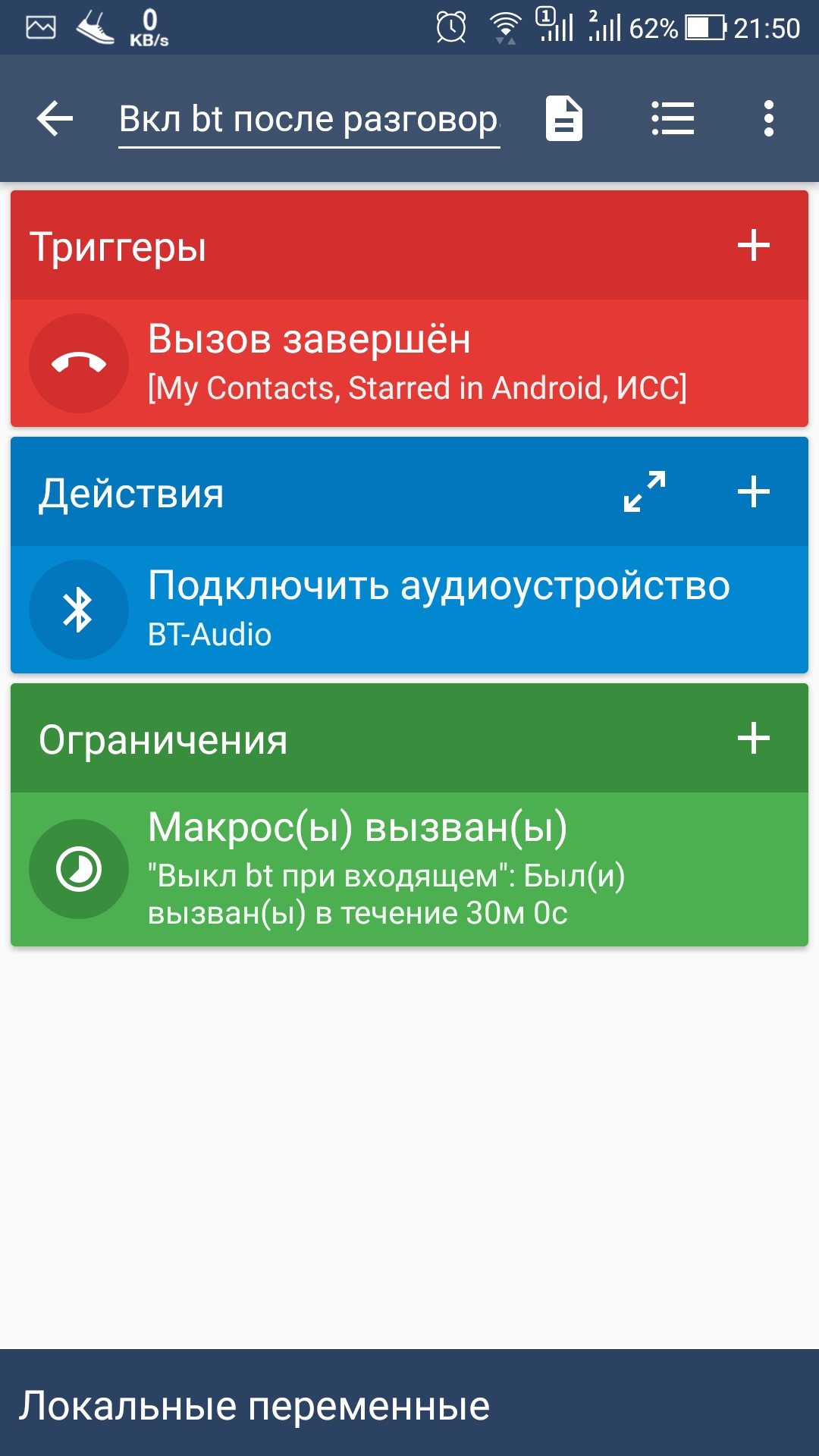Viewport: 819px width, 1456px height.
Task: Add a new action with plus
Action: (x=753, y=491)
